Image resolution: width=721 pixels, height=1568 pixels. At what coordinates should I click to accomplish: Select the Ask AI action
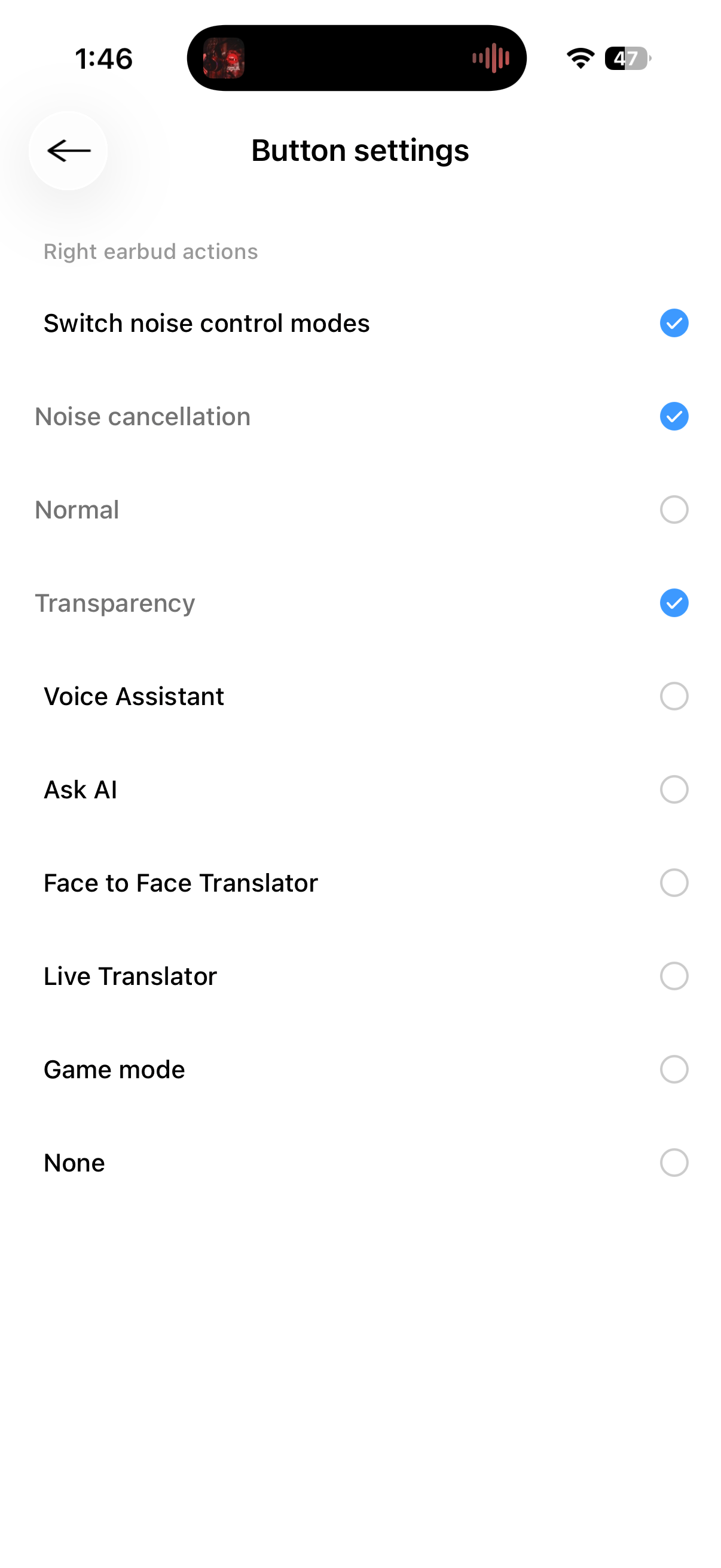(x=360, y=789)
